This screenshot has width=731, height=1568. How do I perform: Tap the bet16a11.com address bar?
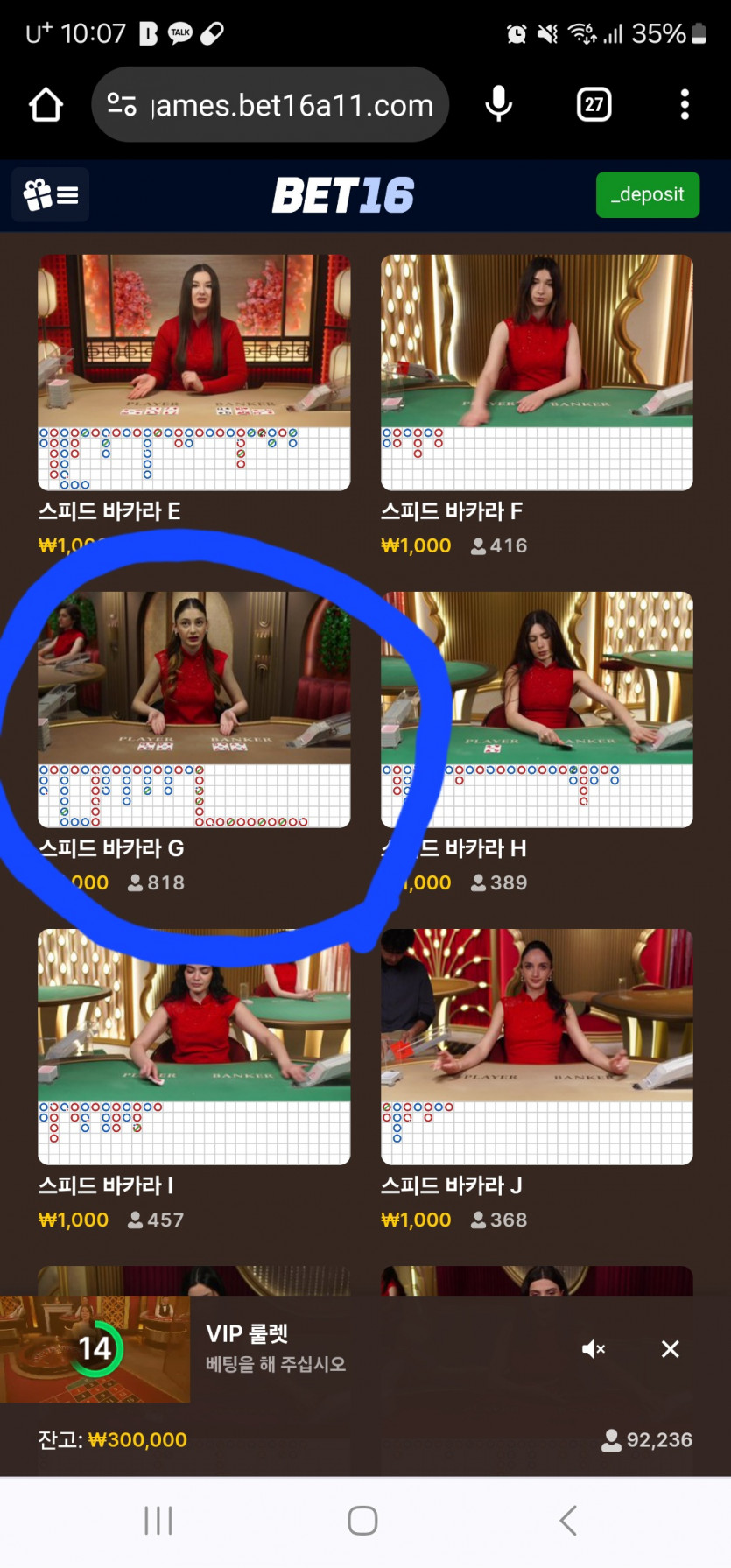click(x=270, y=105)
